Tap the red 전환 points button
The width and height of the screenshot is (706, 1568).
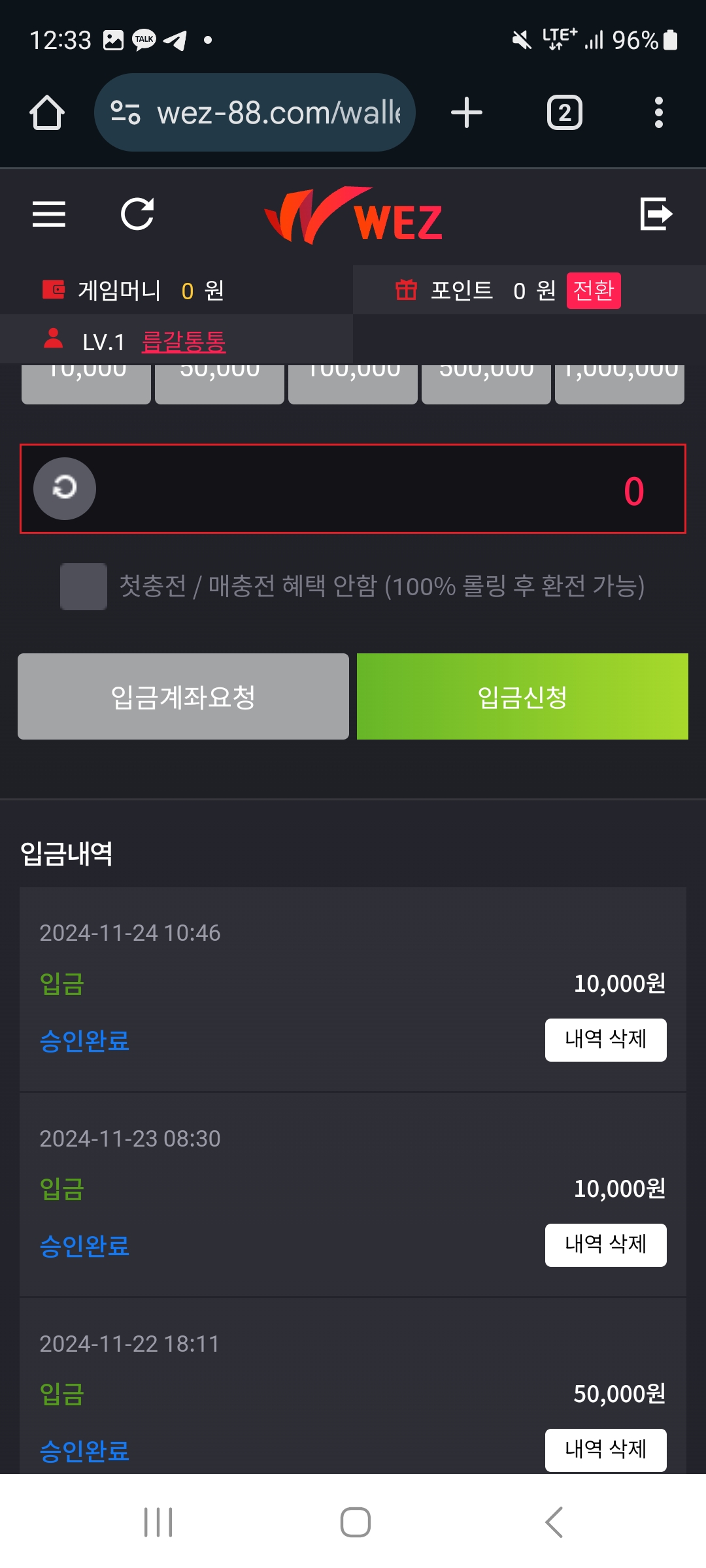point(593,290)
